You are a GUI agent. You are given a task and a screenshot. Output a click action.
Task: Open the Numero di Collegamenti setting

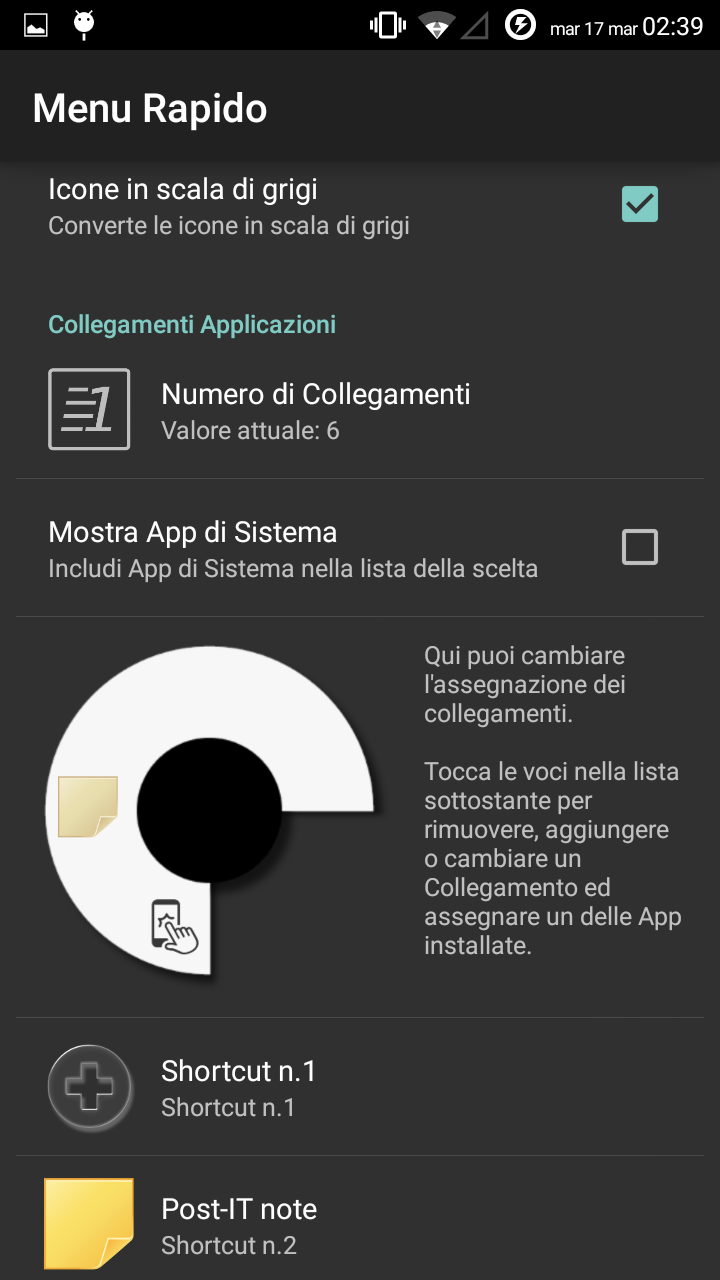pyautogui.click(x=360, y=410)
